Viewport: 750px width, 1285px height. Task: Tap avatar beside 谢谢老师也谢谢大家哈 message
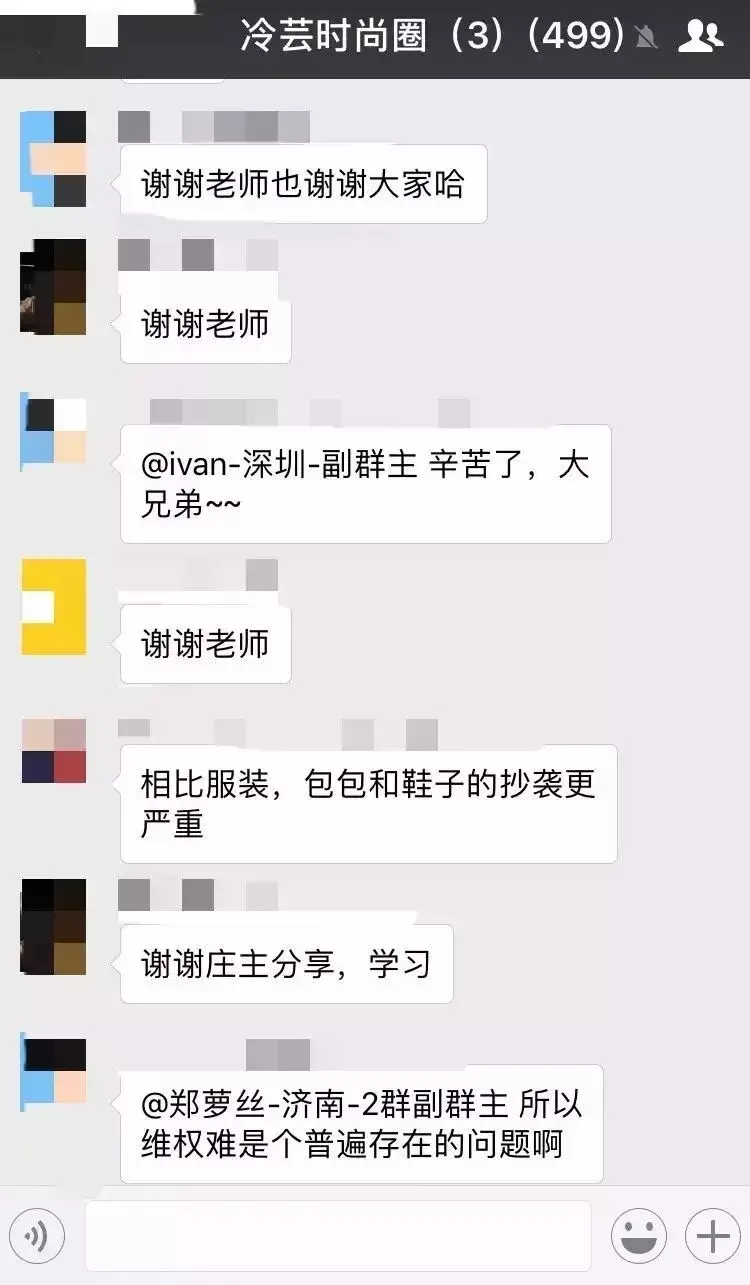click(53, 158)
